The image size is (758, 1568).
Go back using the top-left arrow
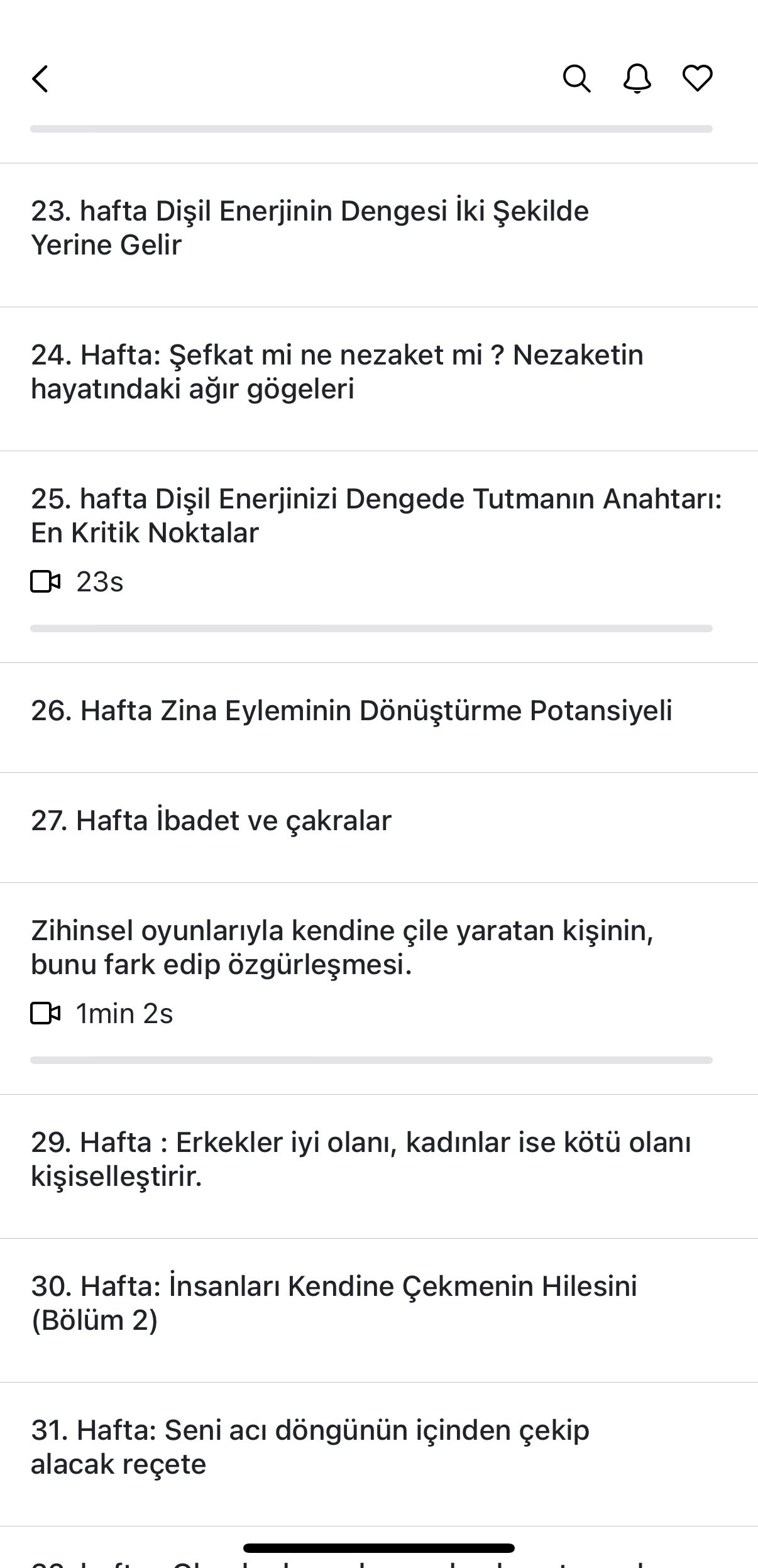pos(41,79)
